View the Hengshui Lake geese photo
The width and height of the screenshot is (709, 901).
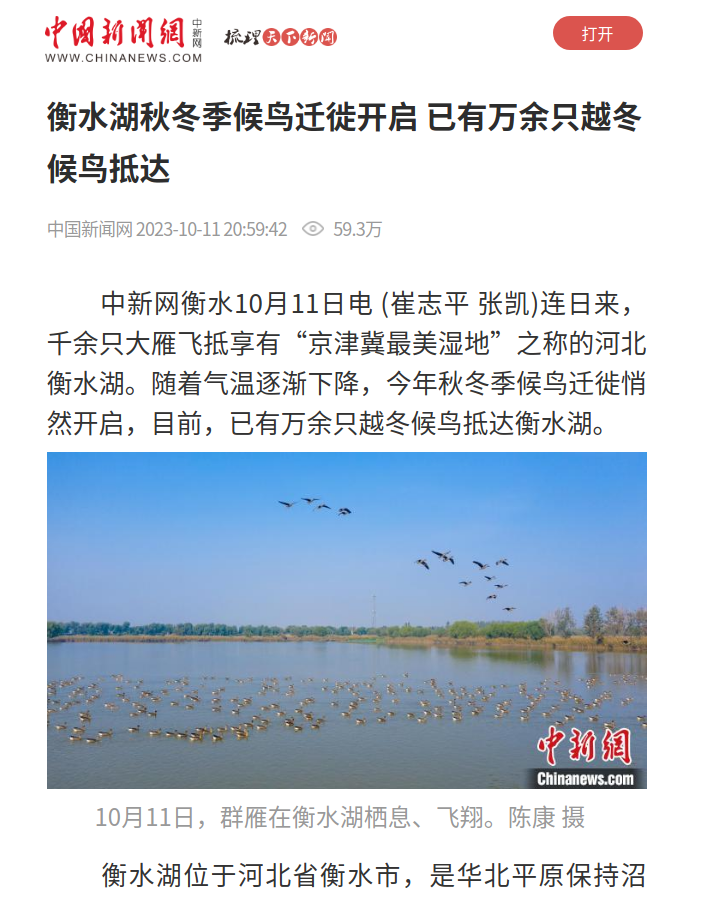pyautogui.click(x=346, y=619)
